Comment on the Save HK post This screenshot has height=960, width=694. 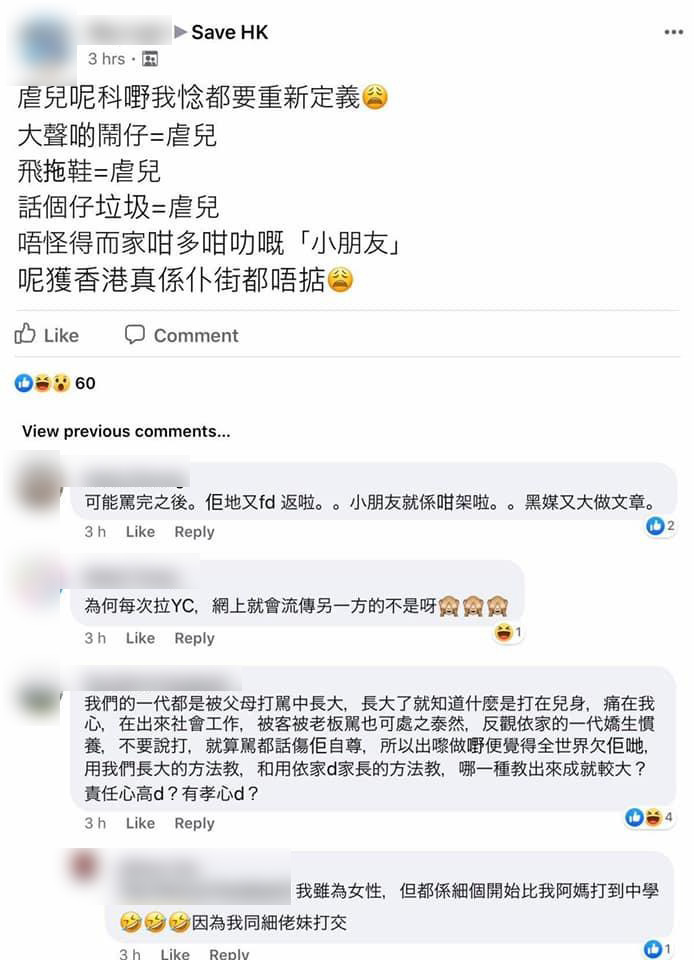point(181,335)
